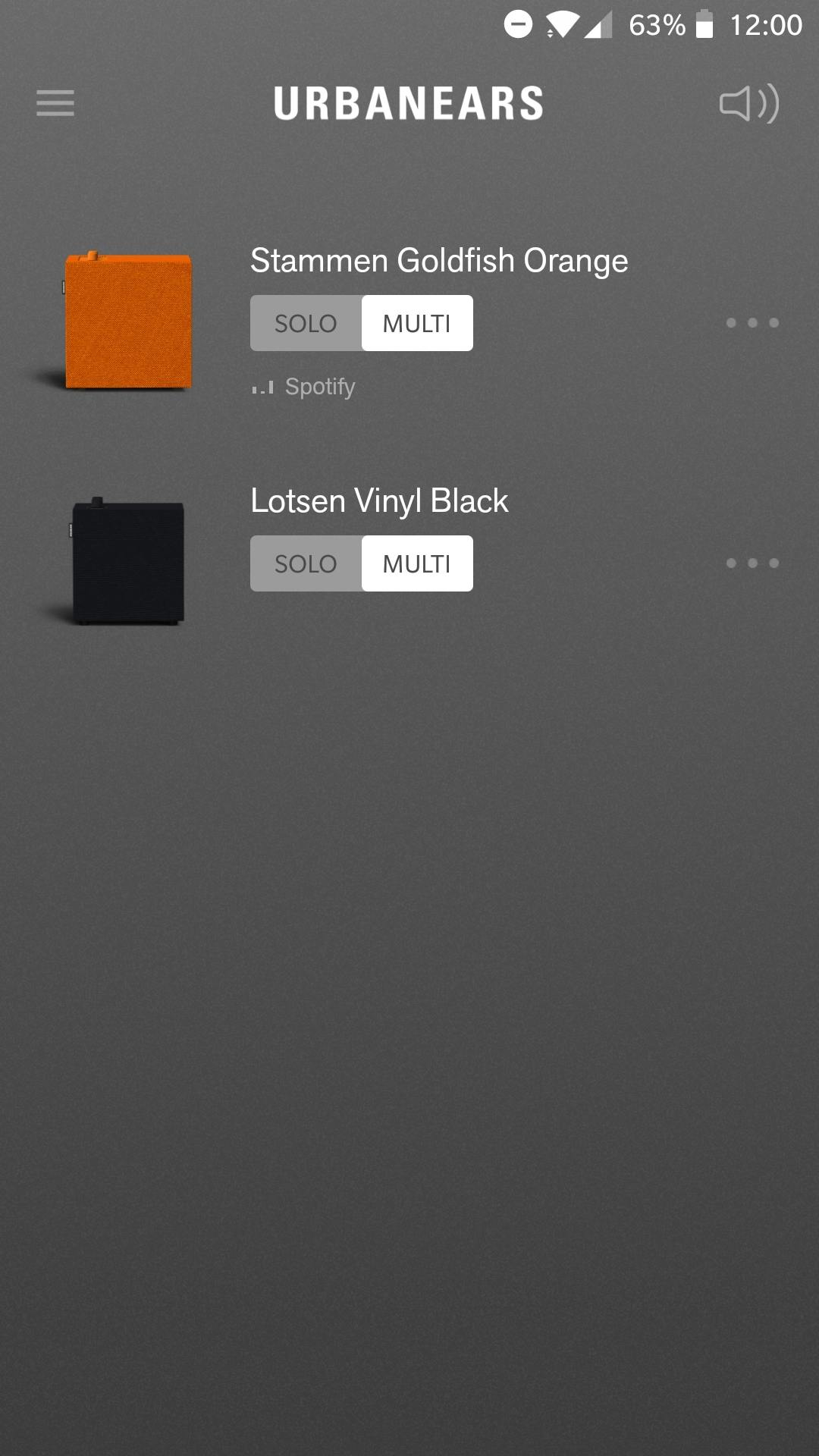The image size is (819, 1456).
Task: Switch Lotsen Vinyl Black to SOLO
Action: click(306, 563)
